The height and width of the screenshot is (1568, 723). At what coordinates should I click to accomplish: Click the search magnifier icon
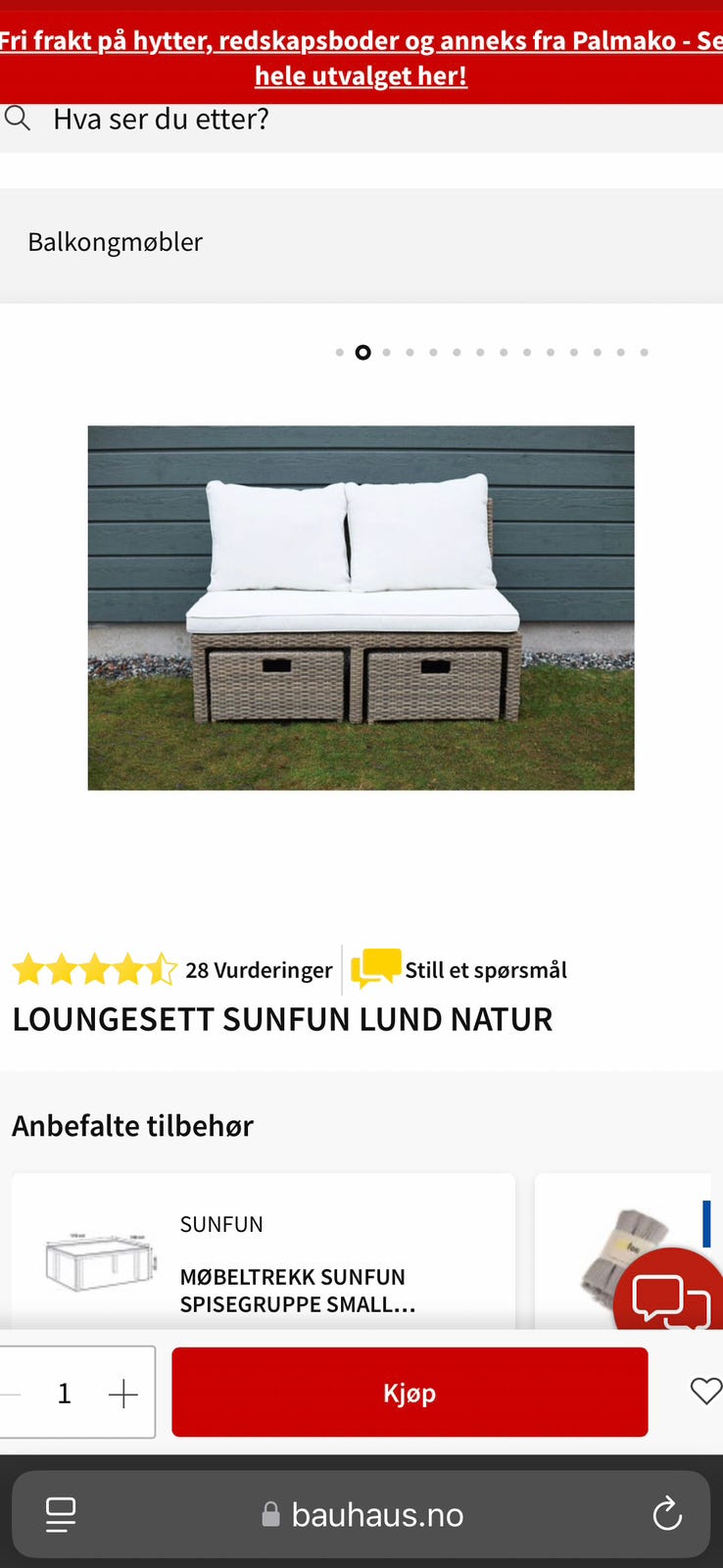coord(18,119)
